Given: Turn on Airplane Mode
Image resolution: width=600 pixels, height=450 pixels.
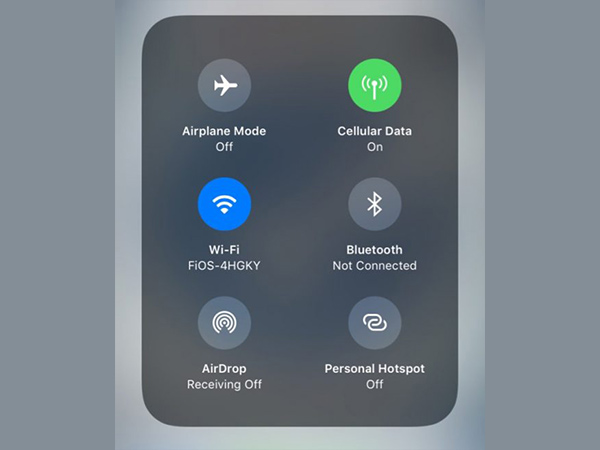Looking at the screenshot, I should pyautogui.click(x=224, y=86).
